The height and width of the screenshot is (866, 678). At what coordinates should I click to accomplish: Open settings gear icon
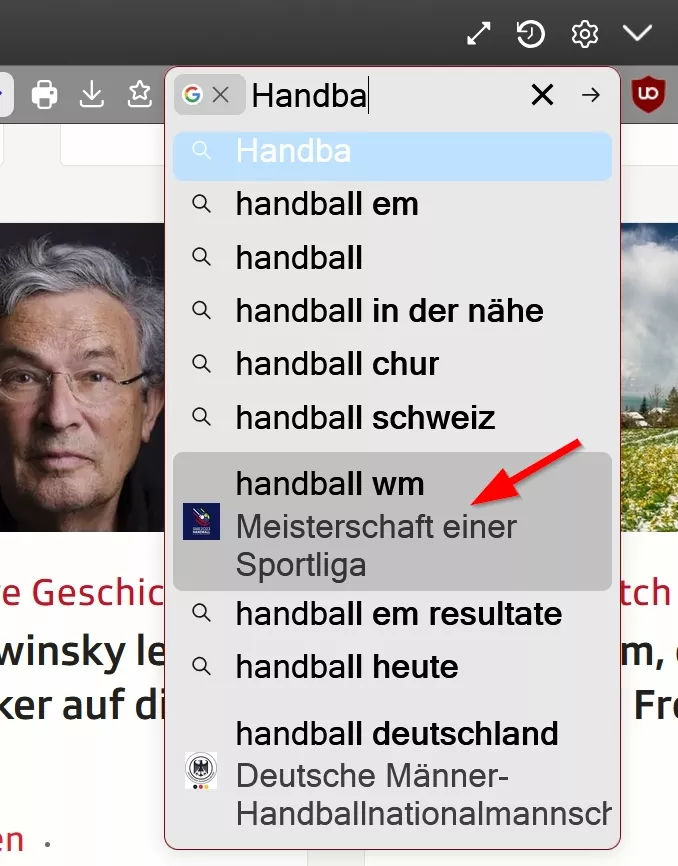pos(584,34)
